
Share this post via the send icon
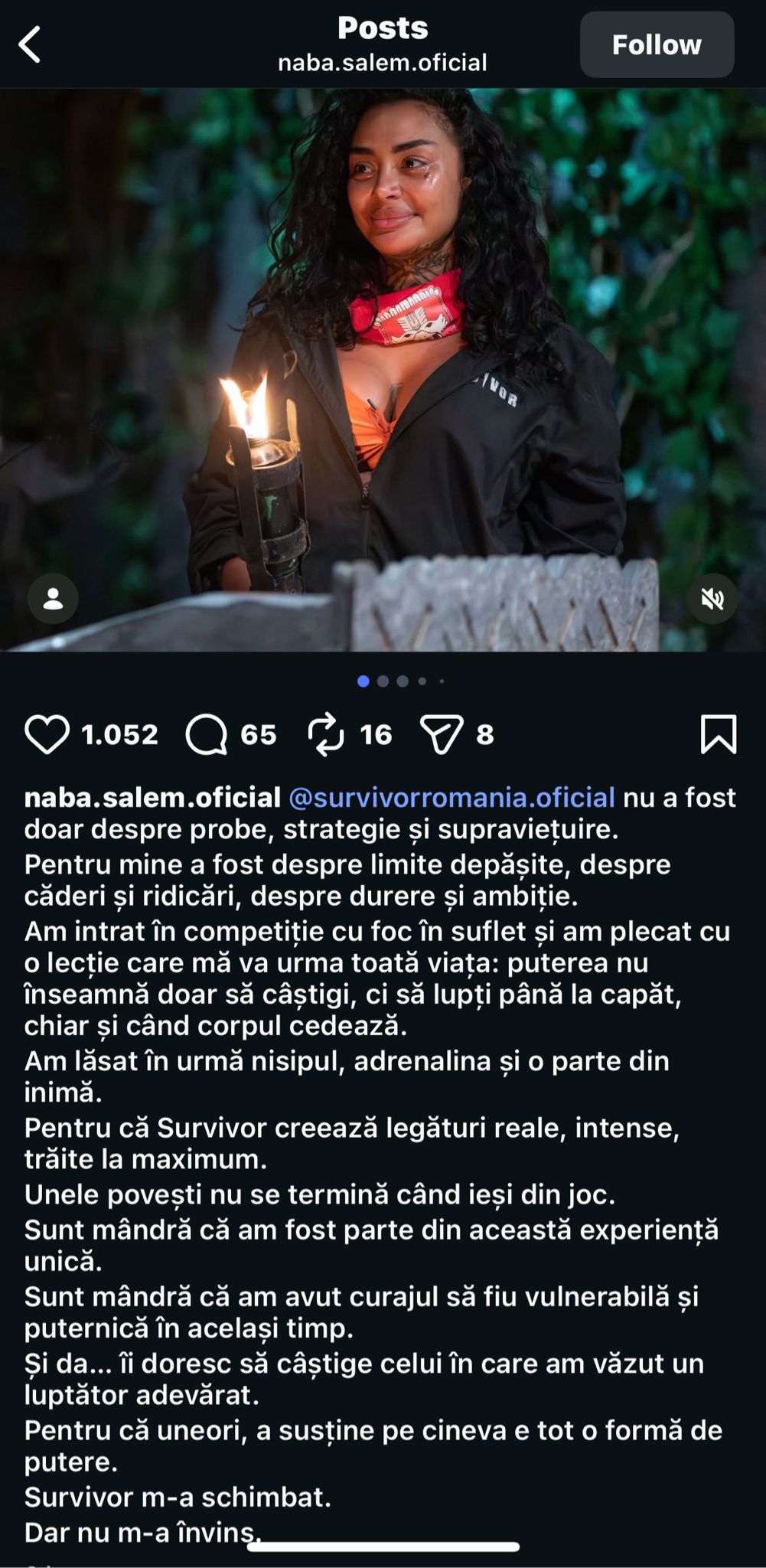(x=442, y=734)
